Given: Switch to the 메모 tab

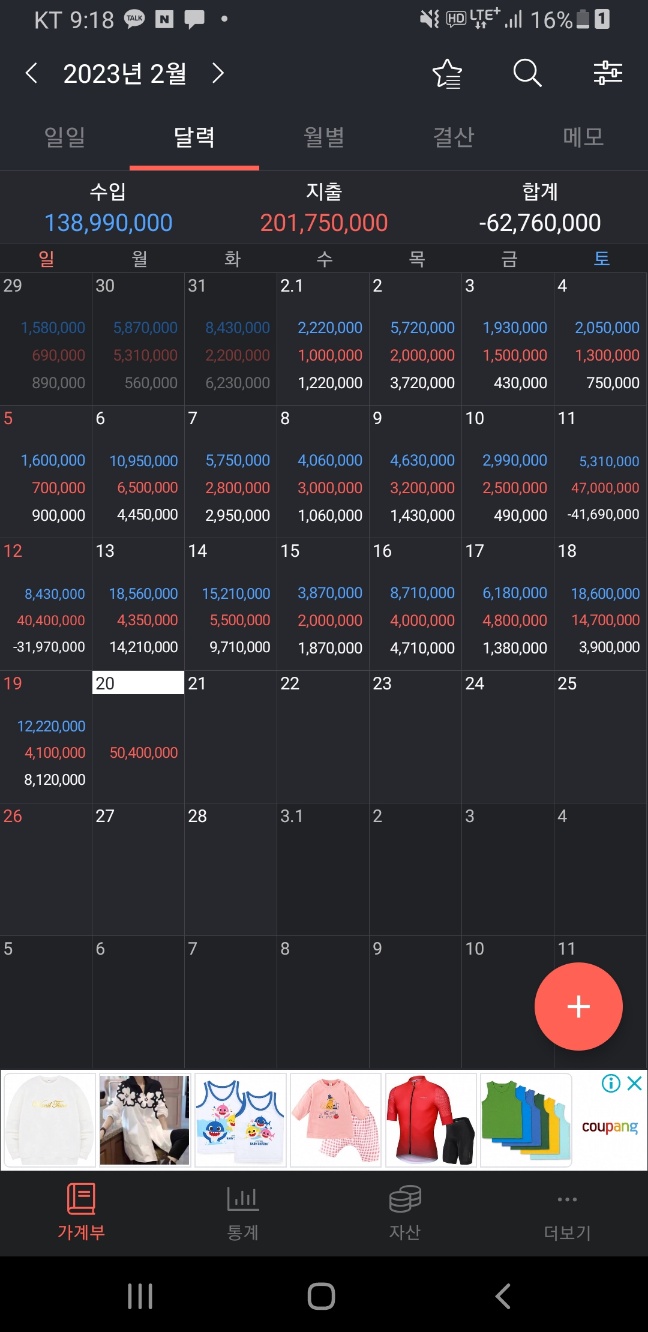Looking at the screenshot, I should pos(583,137).
